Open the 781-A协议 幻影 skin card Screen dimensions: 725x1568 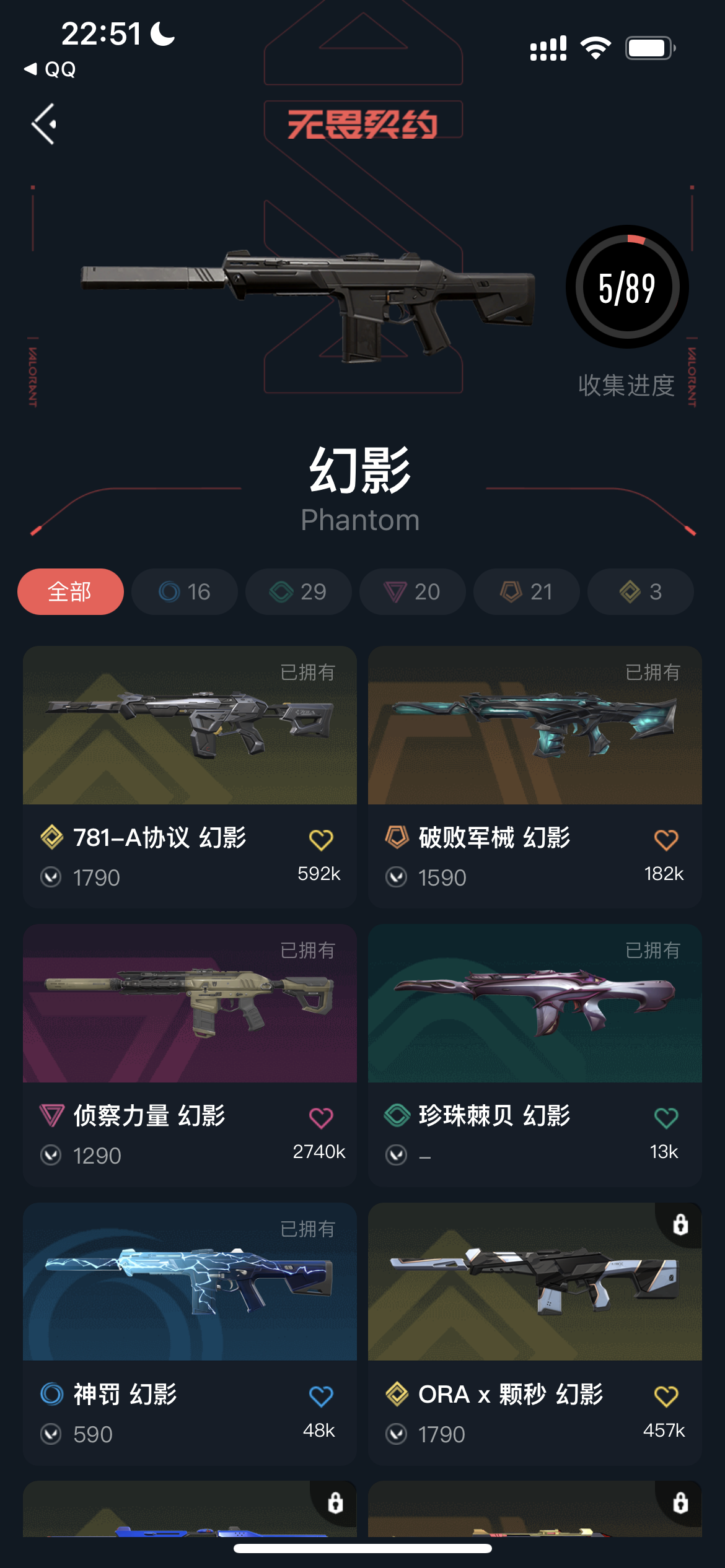tap(190, 777)
